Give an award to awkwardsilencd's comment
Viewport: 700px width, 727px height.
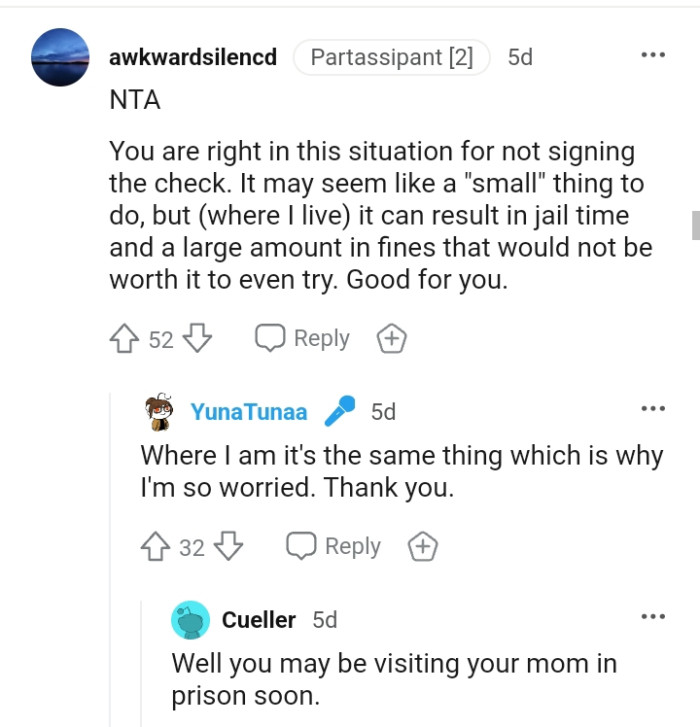click(x=391, y=340)
